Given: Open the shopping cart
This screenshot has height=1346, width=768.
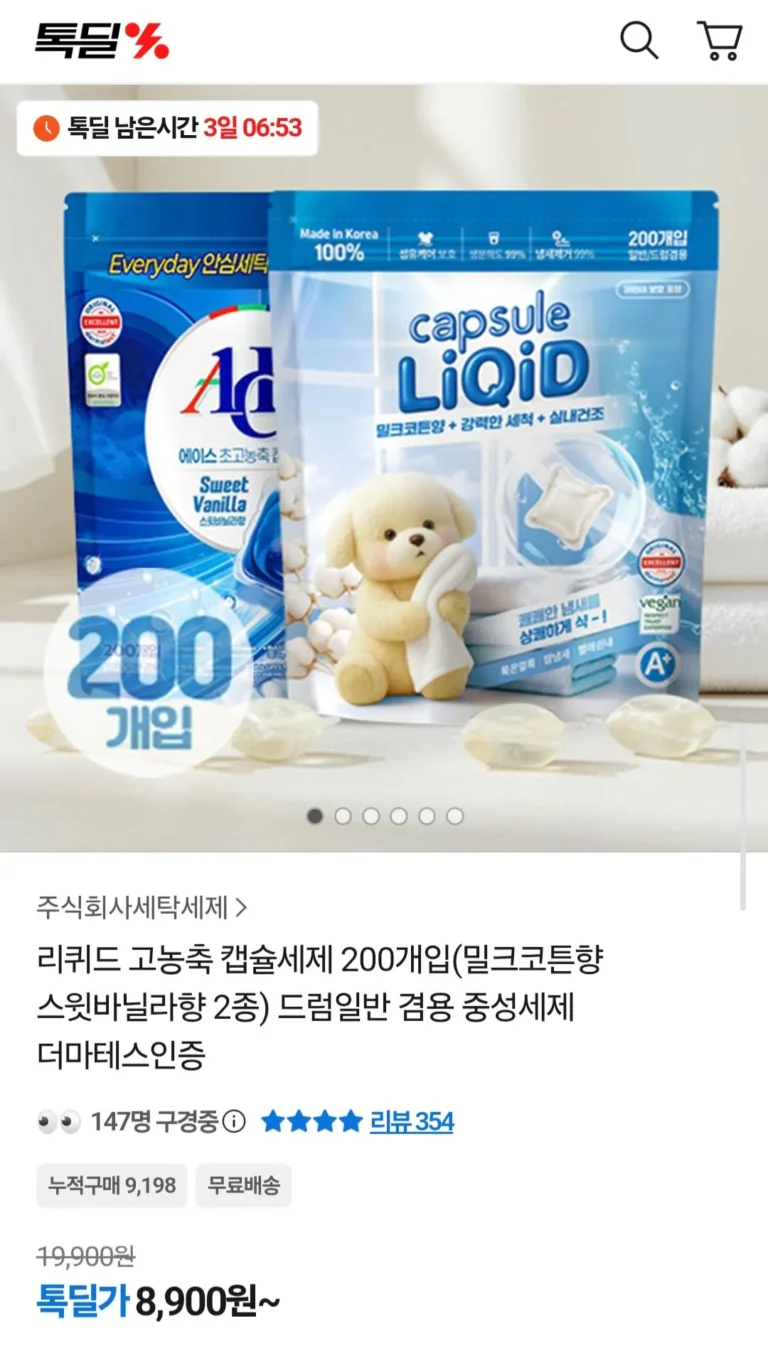Looking at the screenshot, I should pos(720,41).
